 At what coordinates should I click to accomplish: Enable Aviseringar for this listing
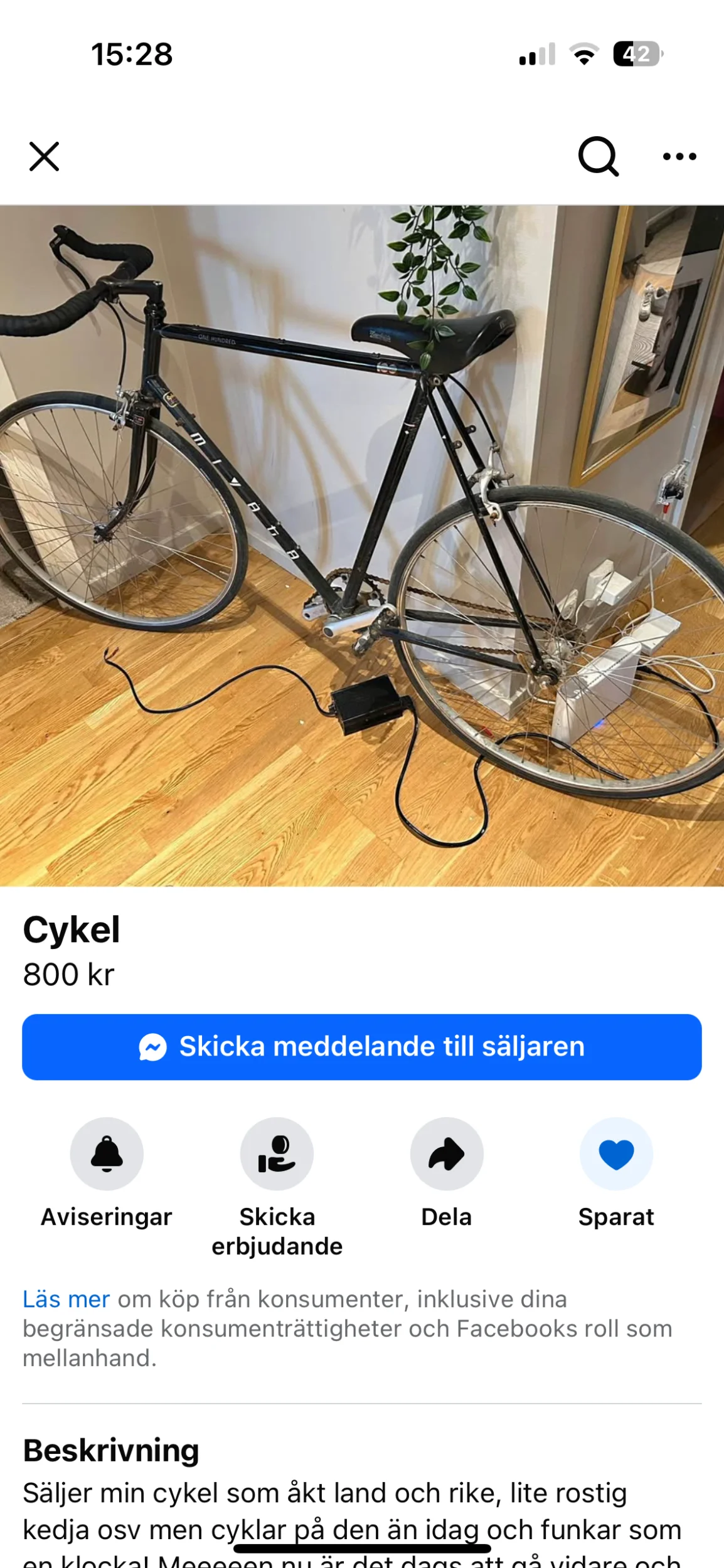pyautogui.click(x=107, y=1153)
